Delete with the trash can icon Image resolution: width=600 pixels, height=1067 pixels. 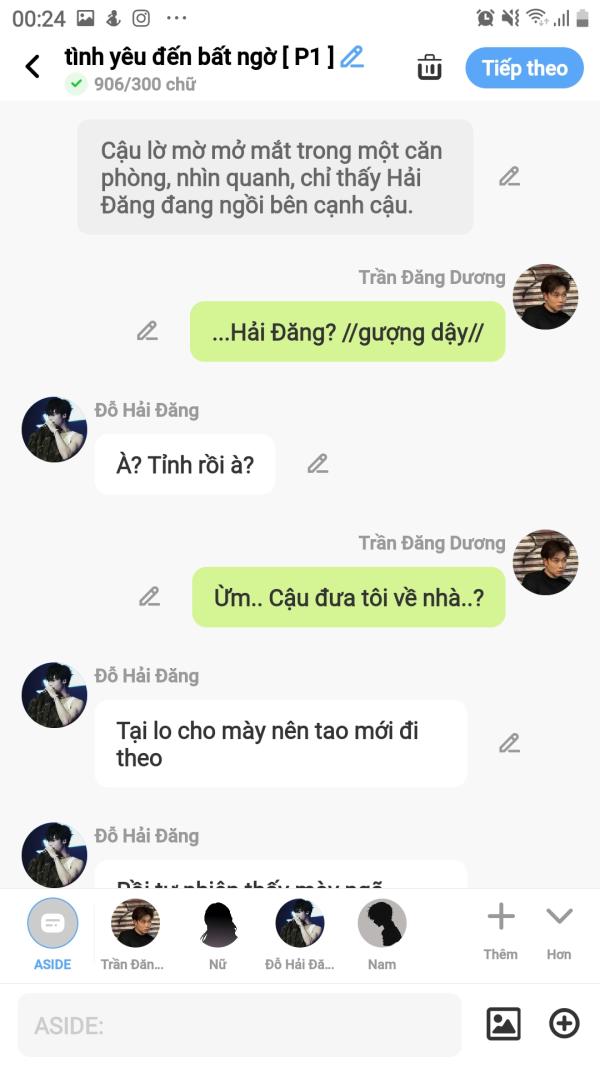point(429,67)
